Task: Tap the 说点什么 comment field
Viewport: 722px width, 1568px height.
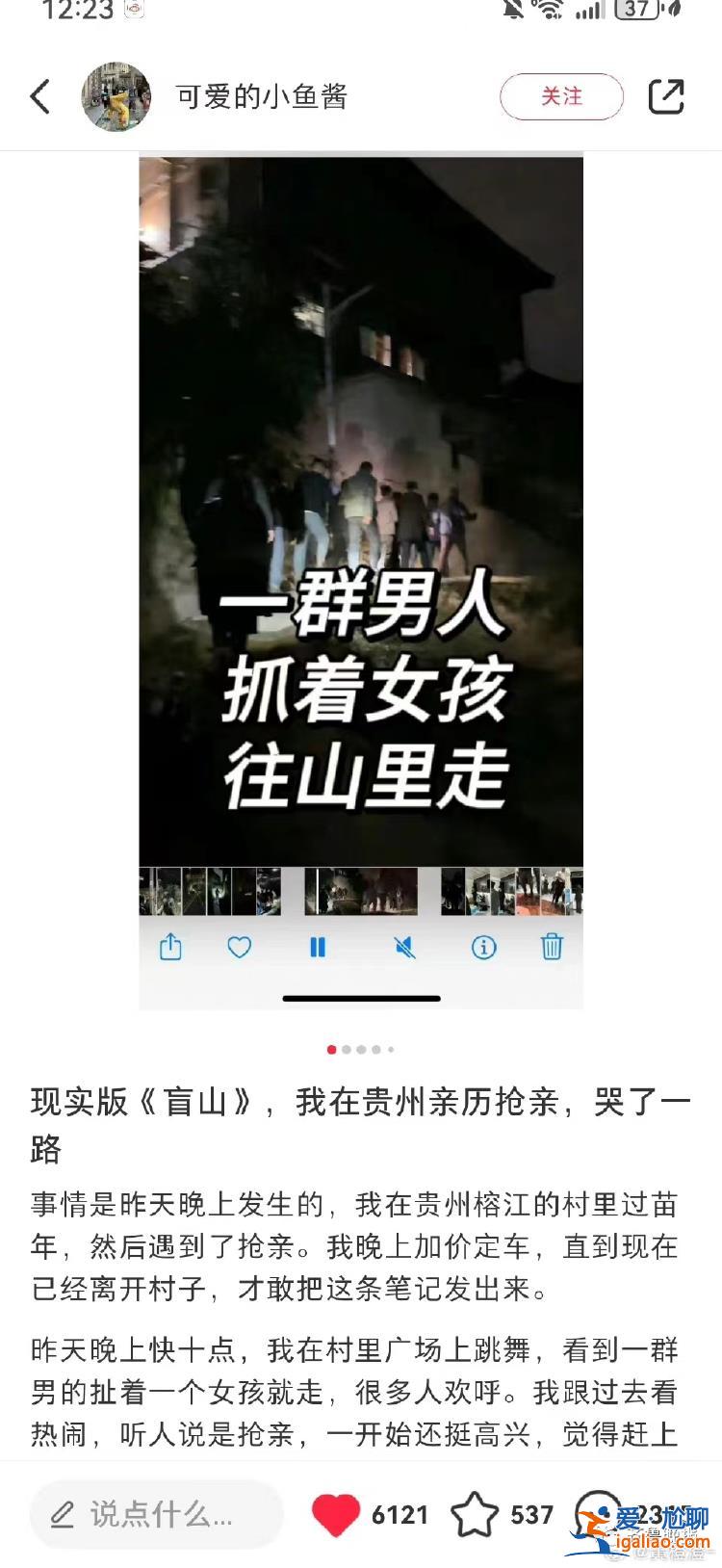Action: coord(157,1514)
